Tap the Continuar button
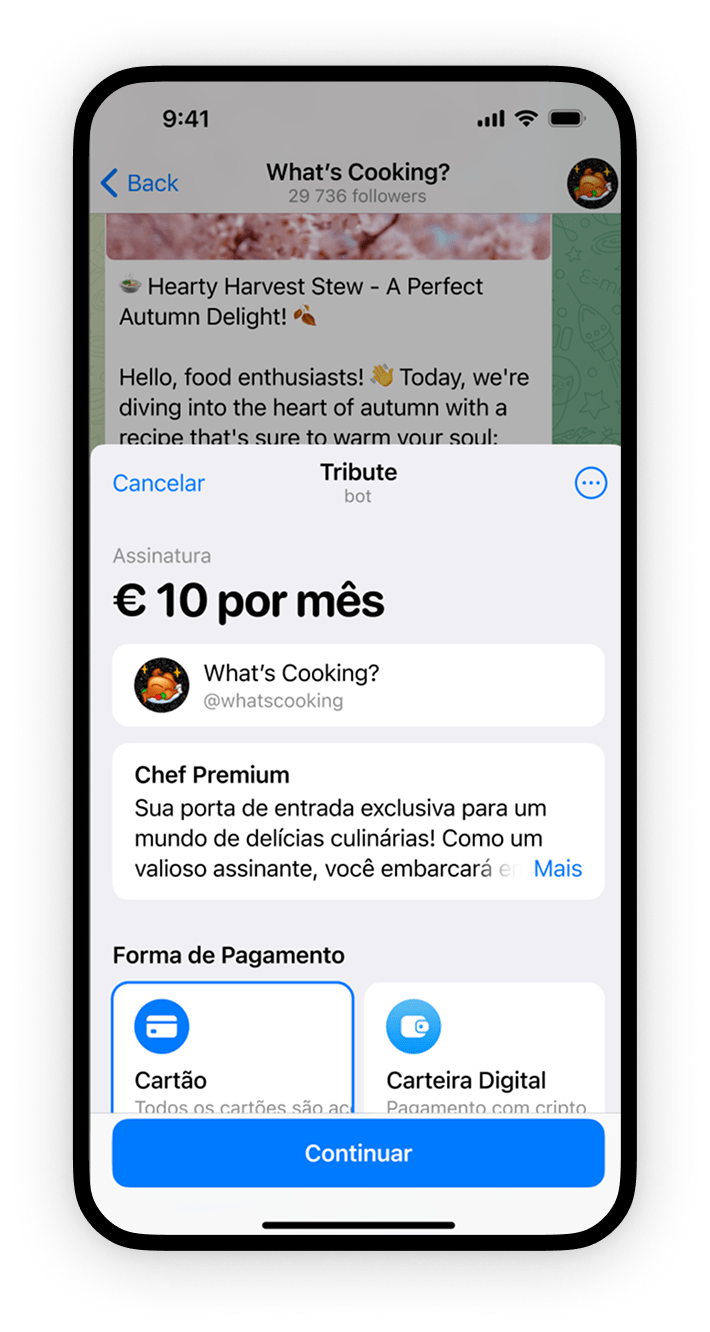The image size is (710, 1332). point(358,1153)
